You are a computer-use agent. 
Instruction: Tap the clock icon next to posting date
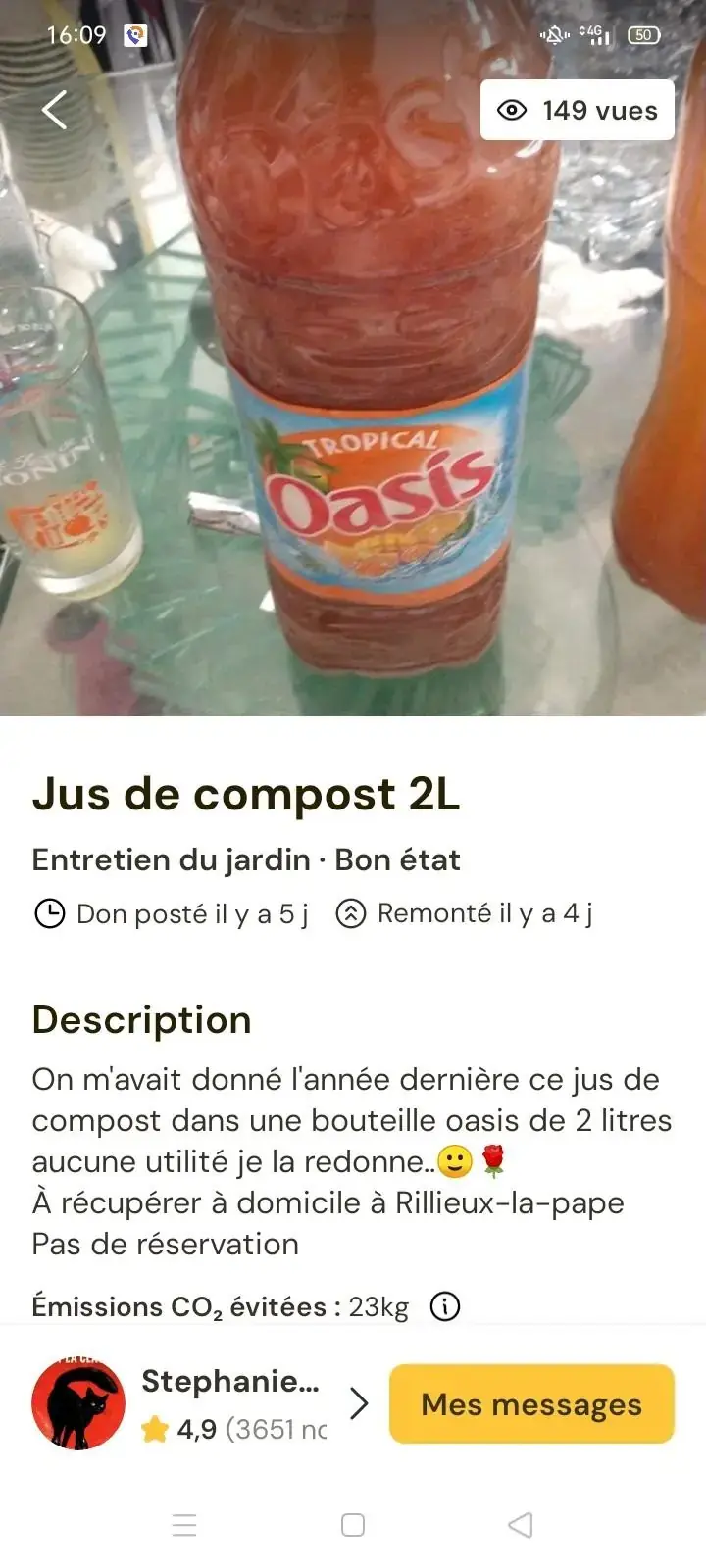47,913
